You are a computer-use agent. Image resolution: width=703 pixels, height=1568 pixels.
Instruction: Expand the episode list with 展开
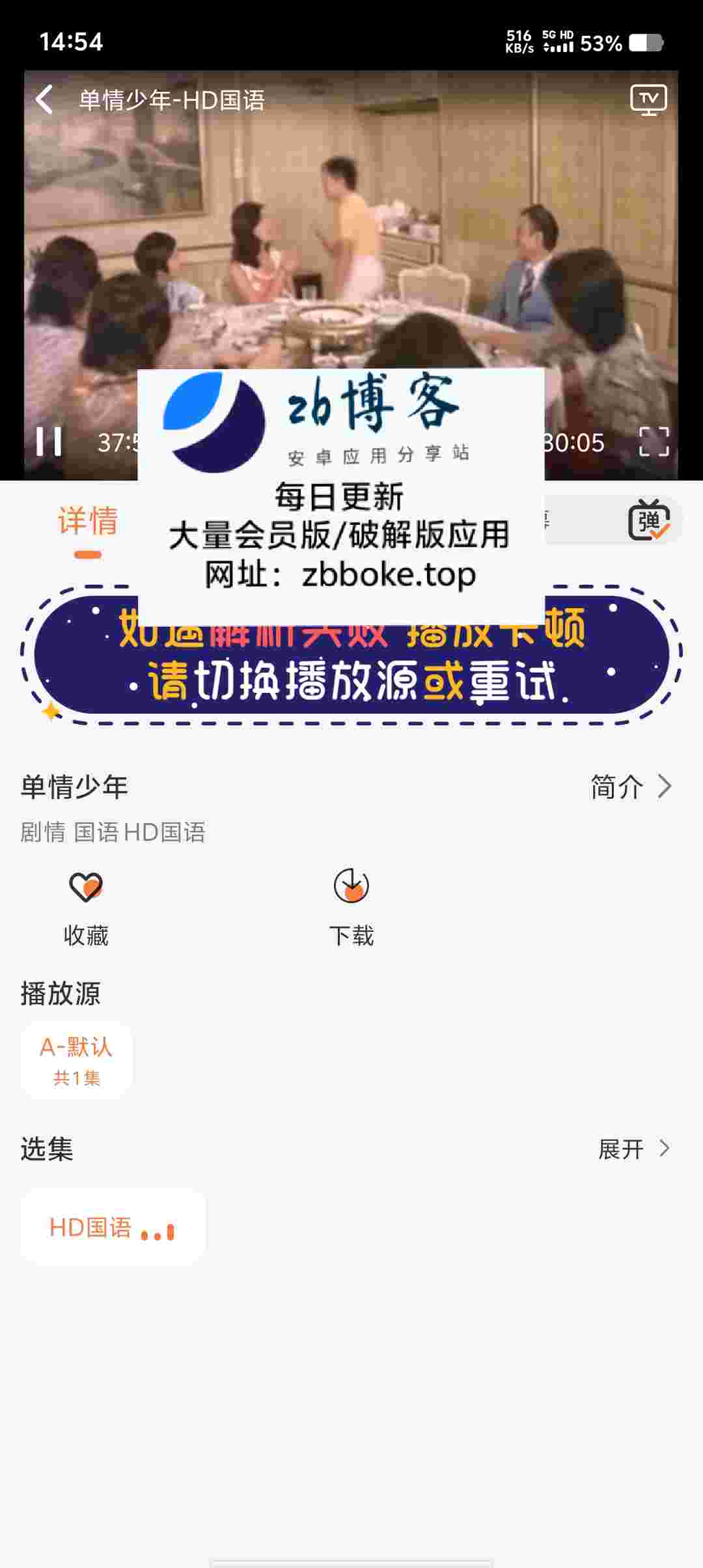pos(633,1149)
